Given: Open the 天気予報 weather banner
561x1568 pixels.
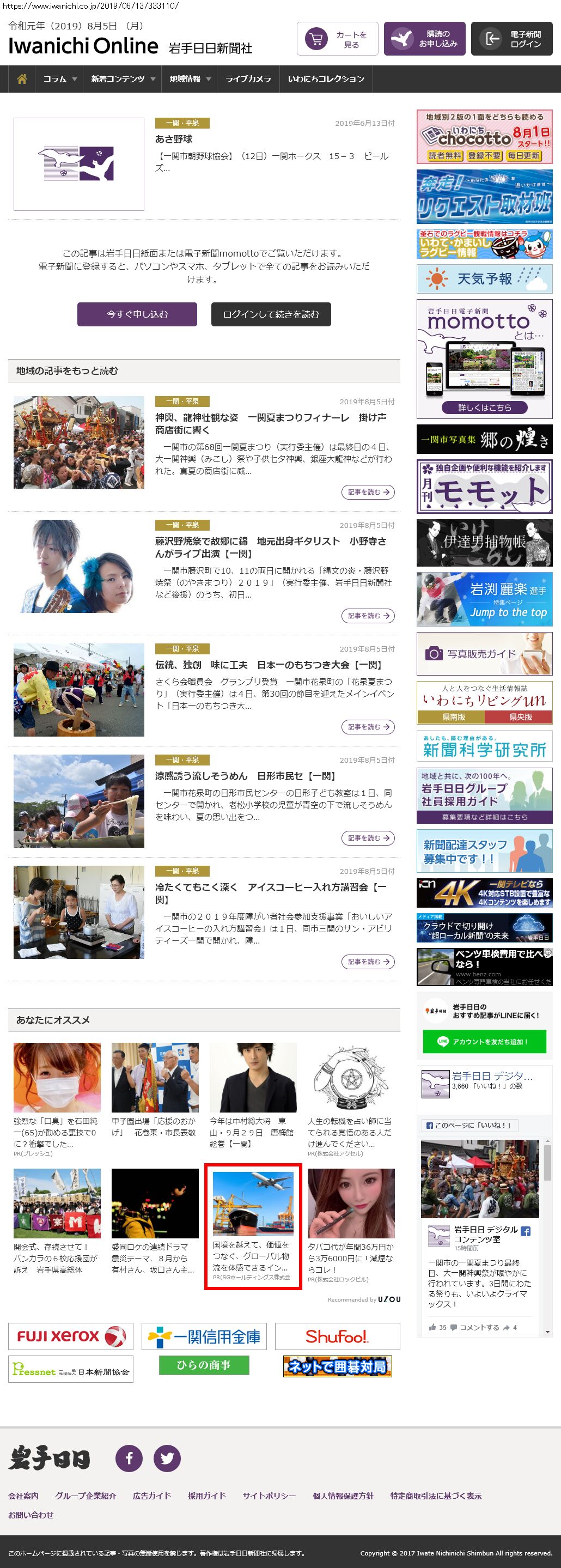Looking at the screenshot, I should [x=484, y=278].
